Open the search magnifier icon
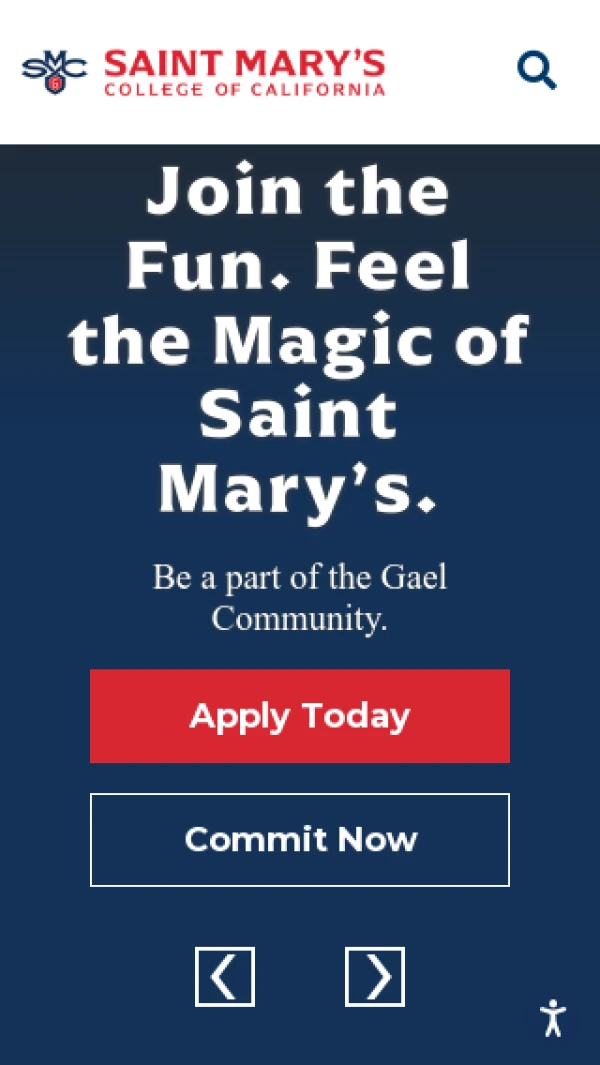The width and height of the screenshot is (600, 1065). pyautogui.click(x=536, y=71)
